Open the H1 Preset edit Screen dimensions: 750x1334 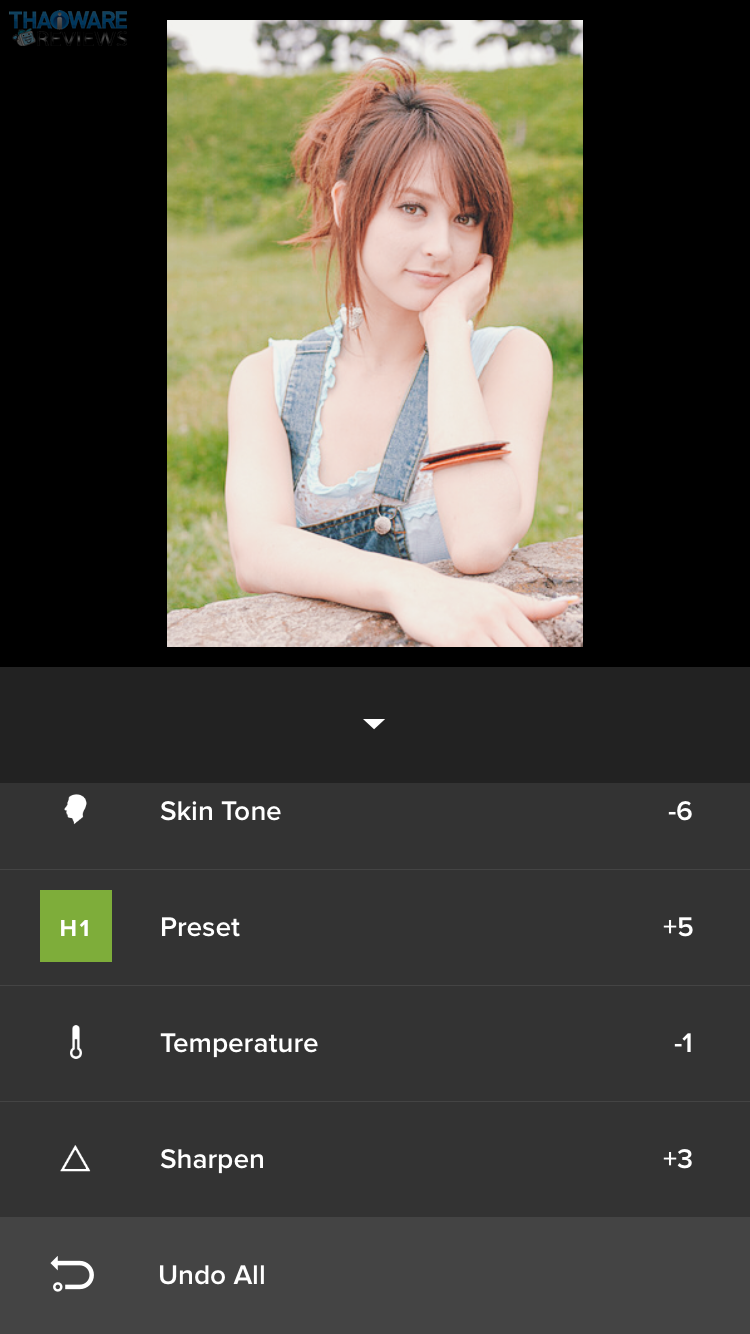tap(374, 928)
